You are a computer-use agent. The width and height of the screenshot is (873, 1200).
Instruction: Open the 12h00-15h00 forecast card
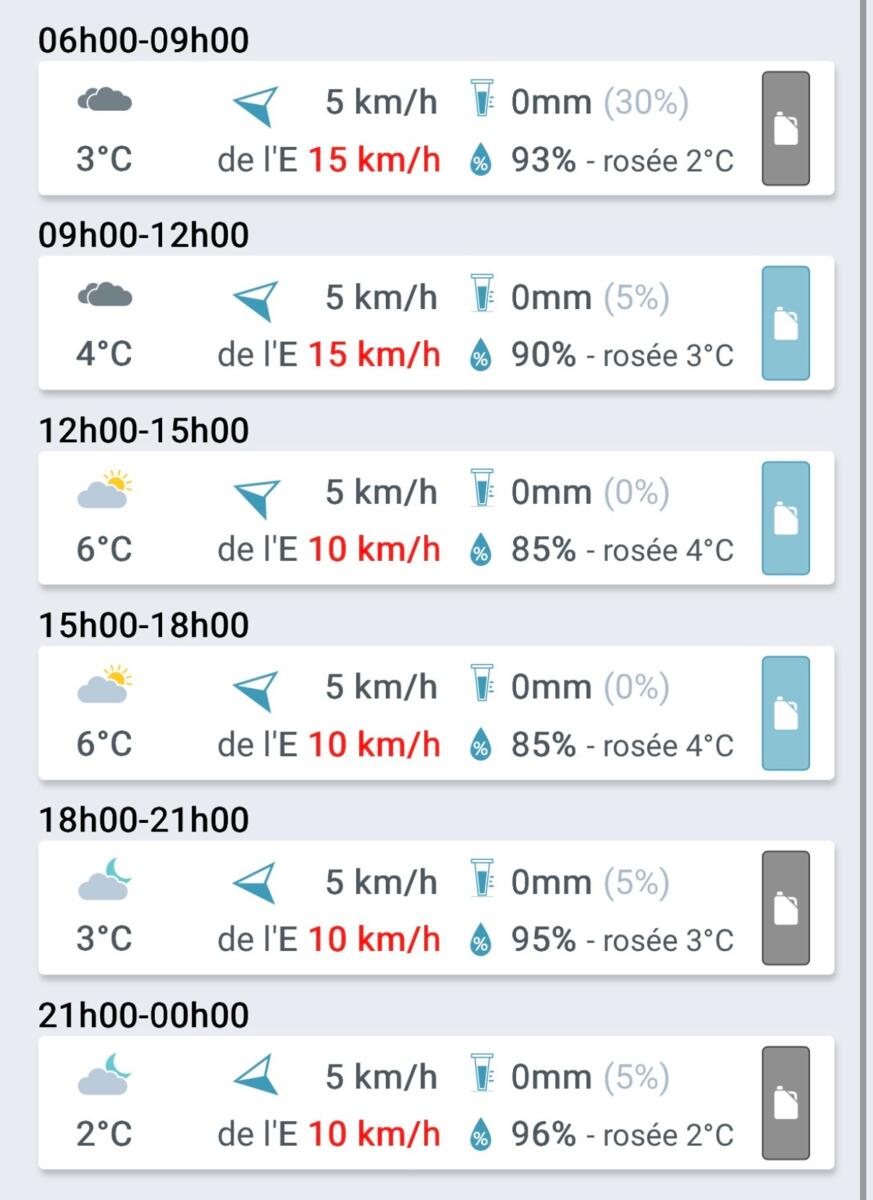point(400,519)
